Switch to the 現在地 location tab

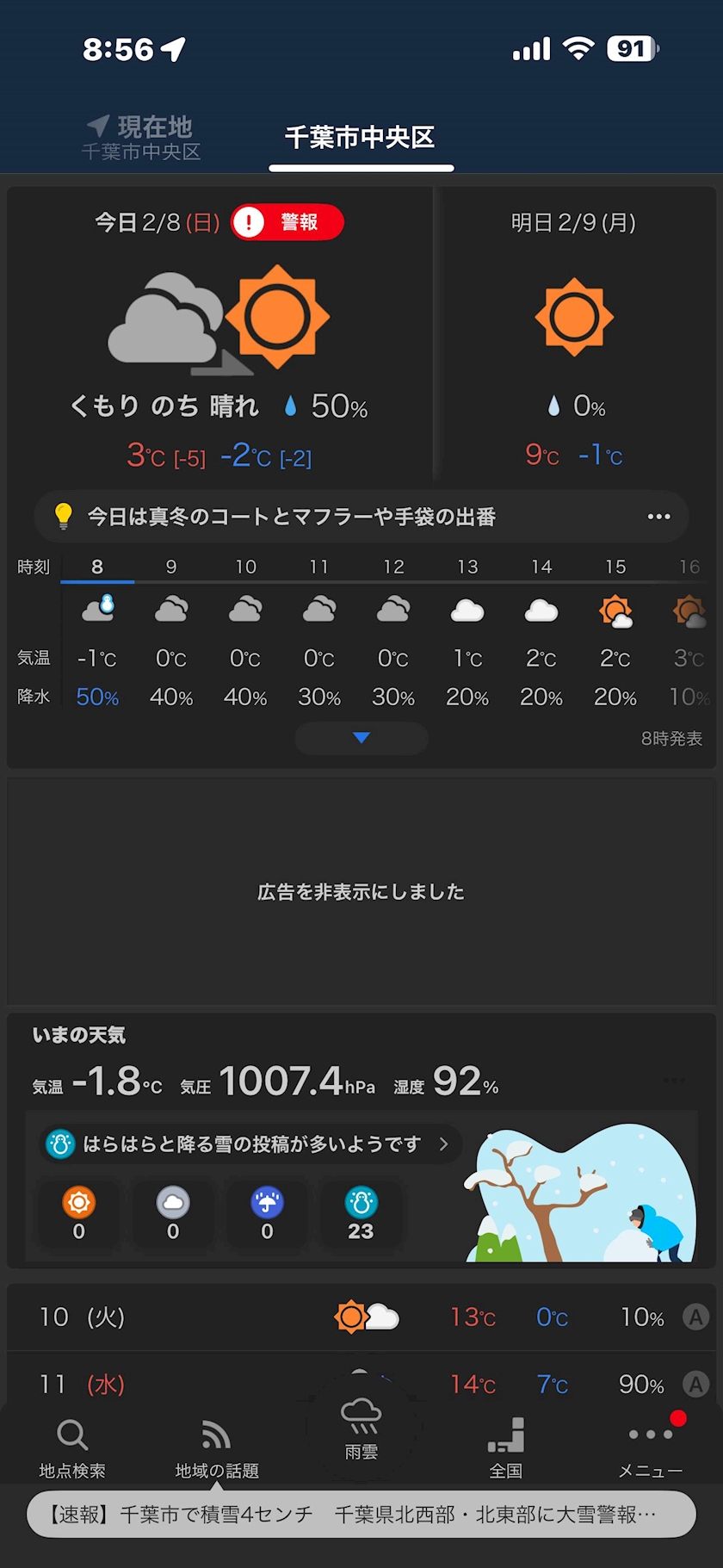coord(142,138)
